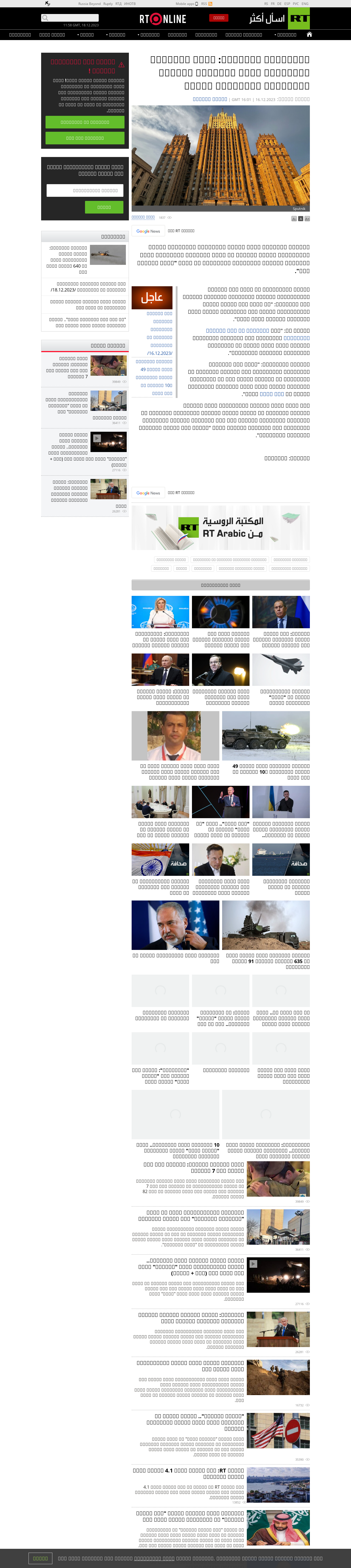351x1568 pixels.
Task: Accept cookies with the green banner button
Action: pyautogui.click(x=40, y=1558)
